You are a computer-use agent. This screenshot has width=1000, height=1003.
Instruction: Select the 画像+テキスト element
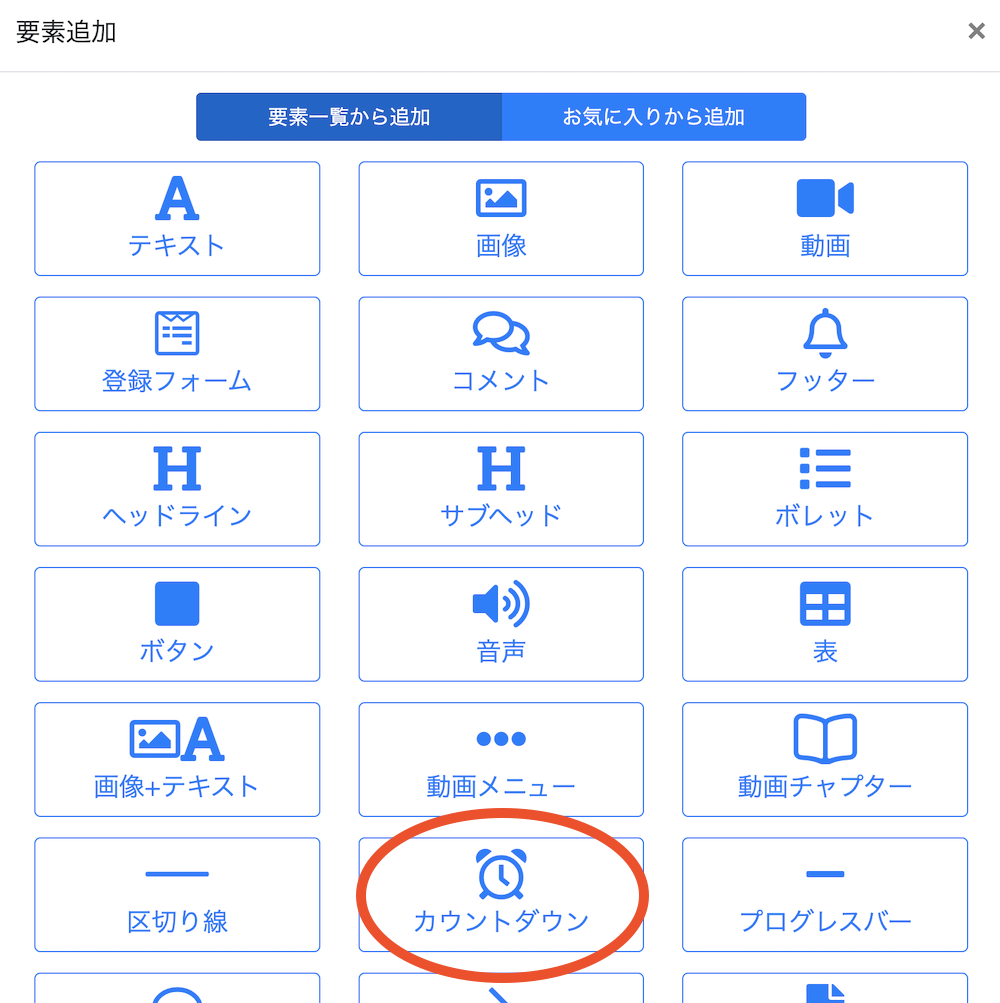(x=177, y=759)
